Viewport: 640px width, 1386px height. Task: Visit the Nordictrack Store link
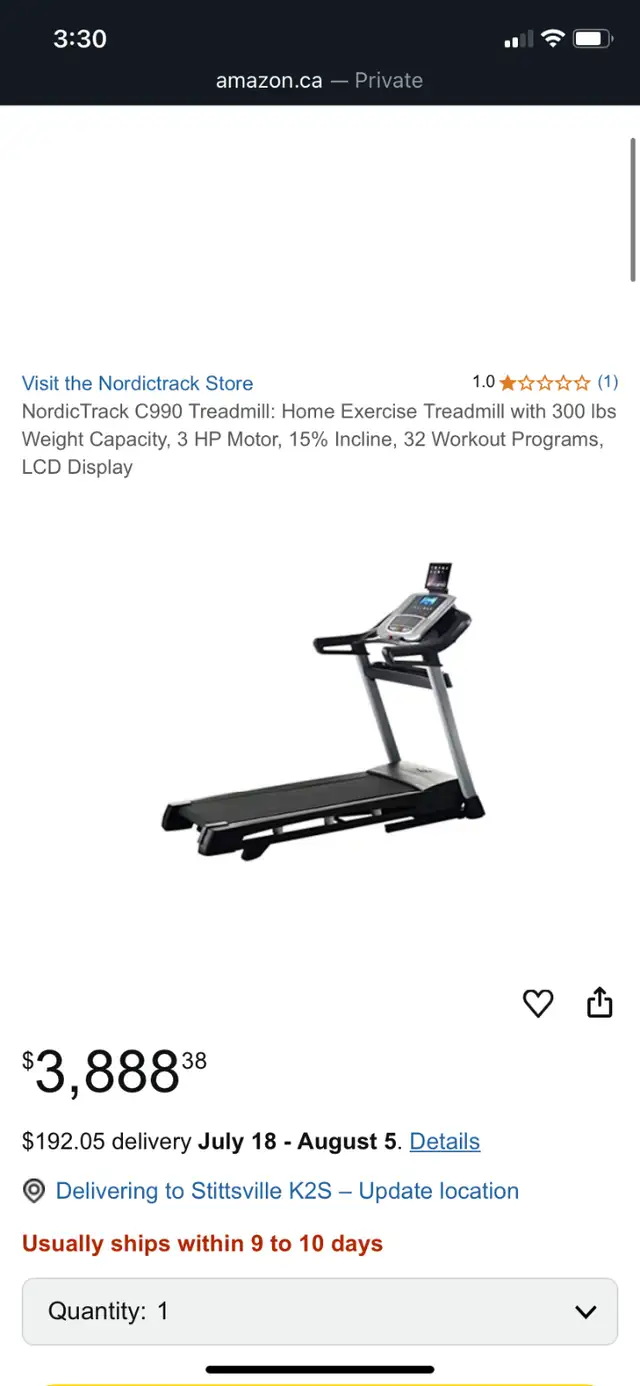(x=137, y=383)
